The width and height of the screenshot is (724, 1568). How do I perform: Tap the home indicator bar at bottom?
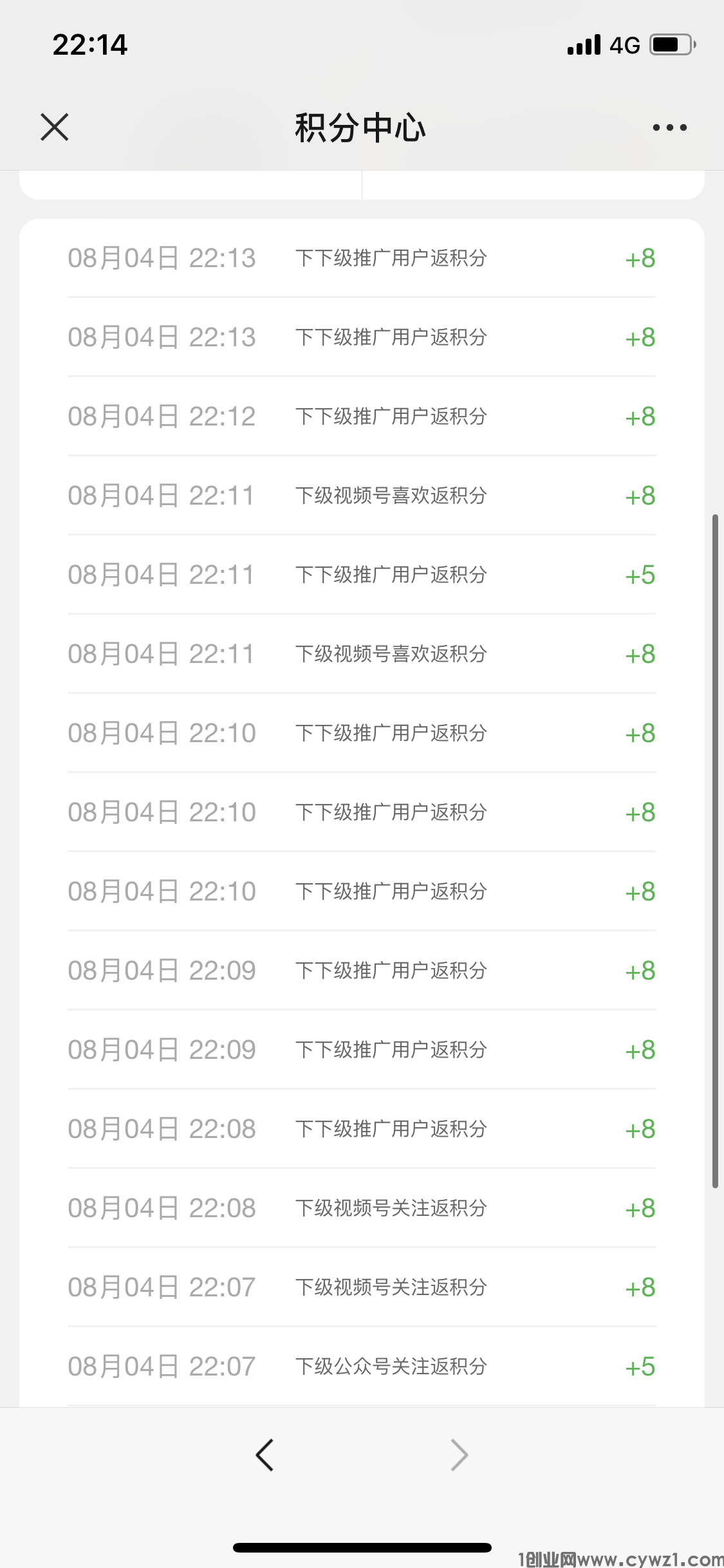(362, 1548)
